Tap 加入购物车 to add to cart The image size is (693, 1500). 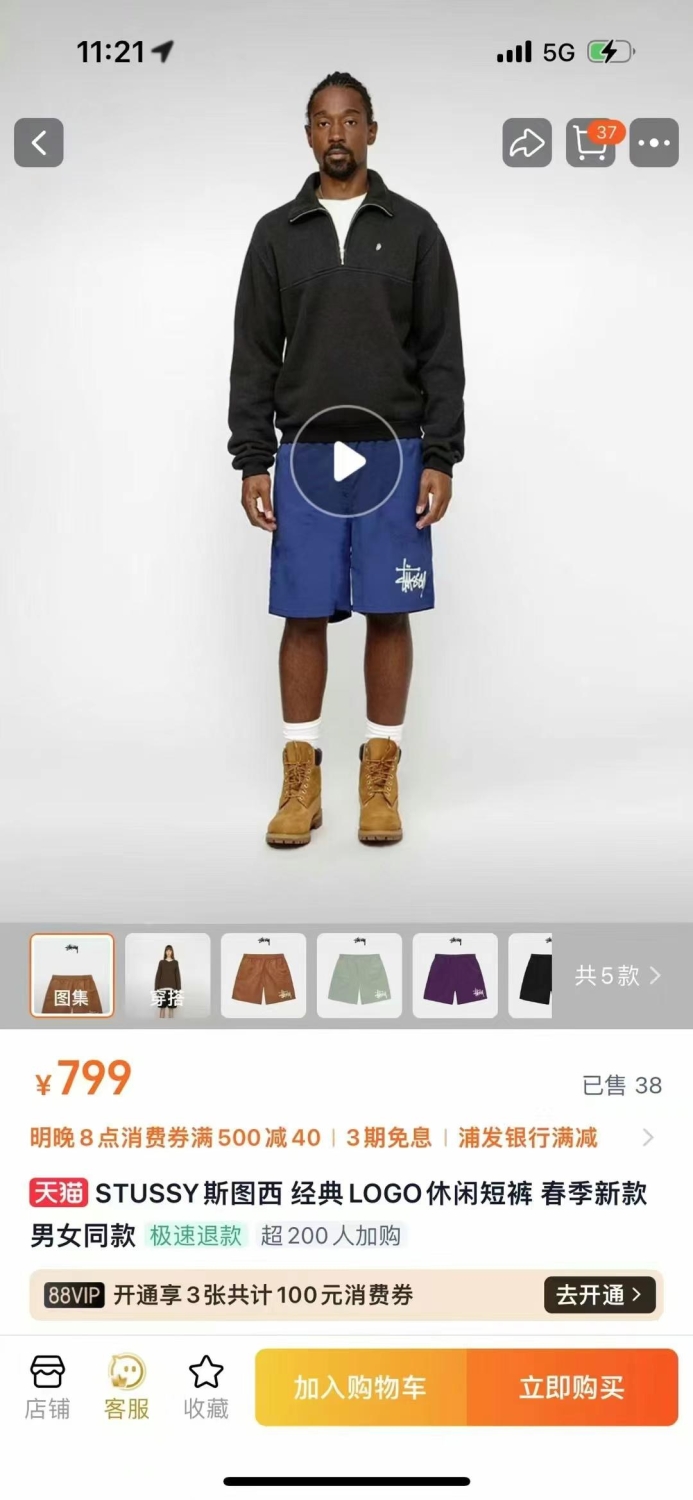click(x=361, y=1387)
